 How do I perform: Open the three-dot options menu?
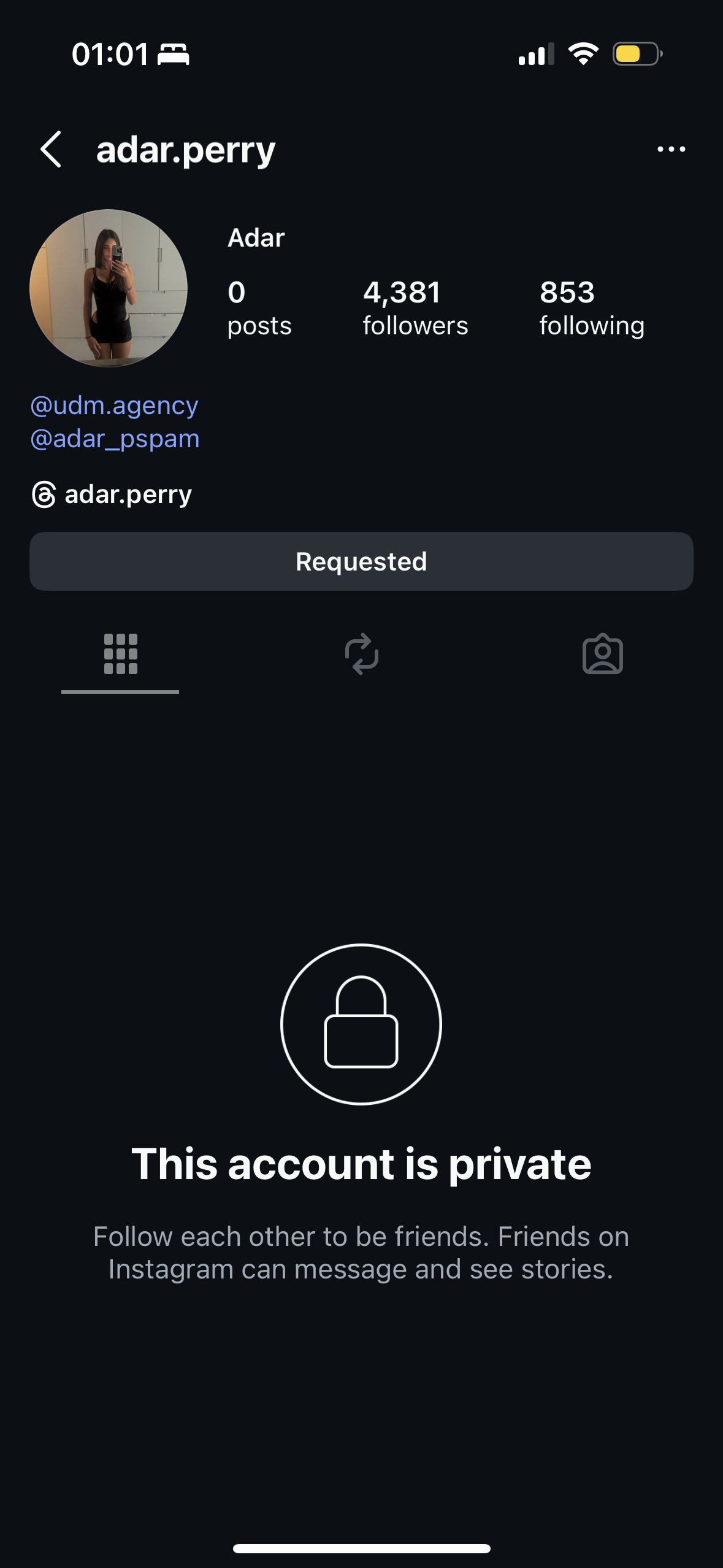[x=671, y=149]
